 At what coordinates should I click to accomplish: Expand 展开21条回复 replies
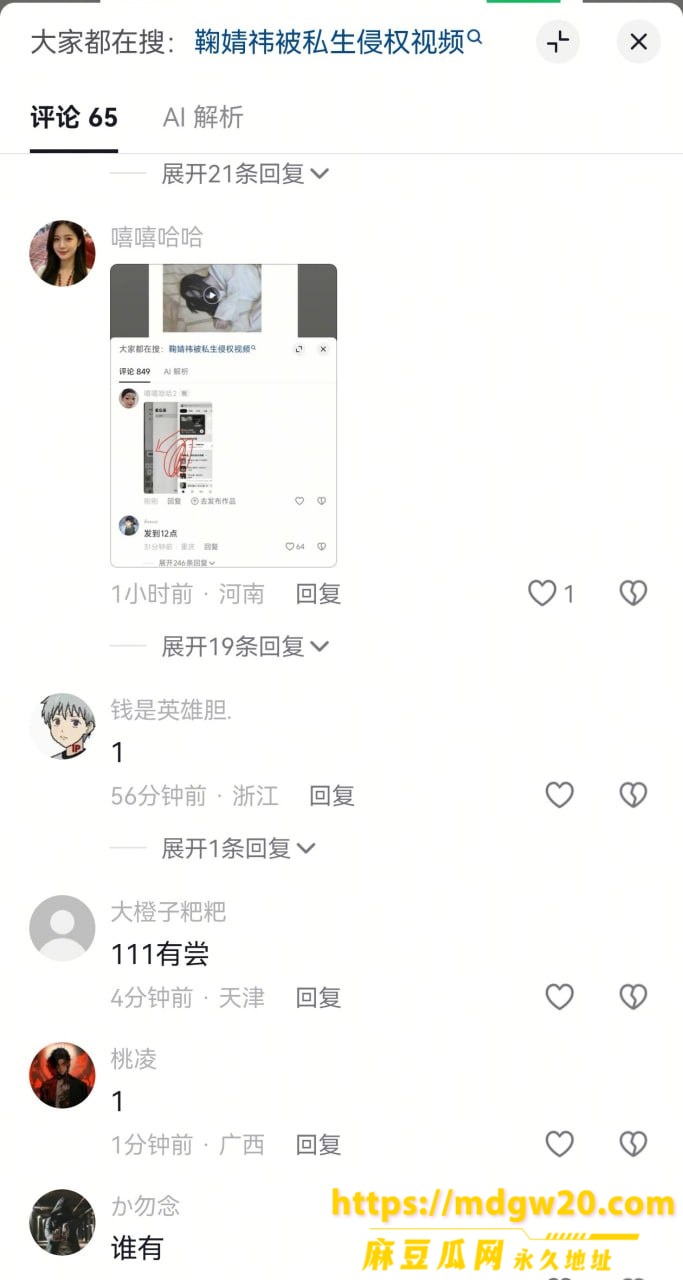coord(245,173)
